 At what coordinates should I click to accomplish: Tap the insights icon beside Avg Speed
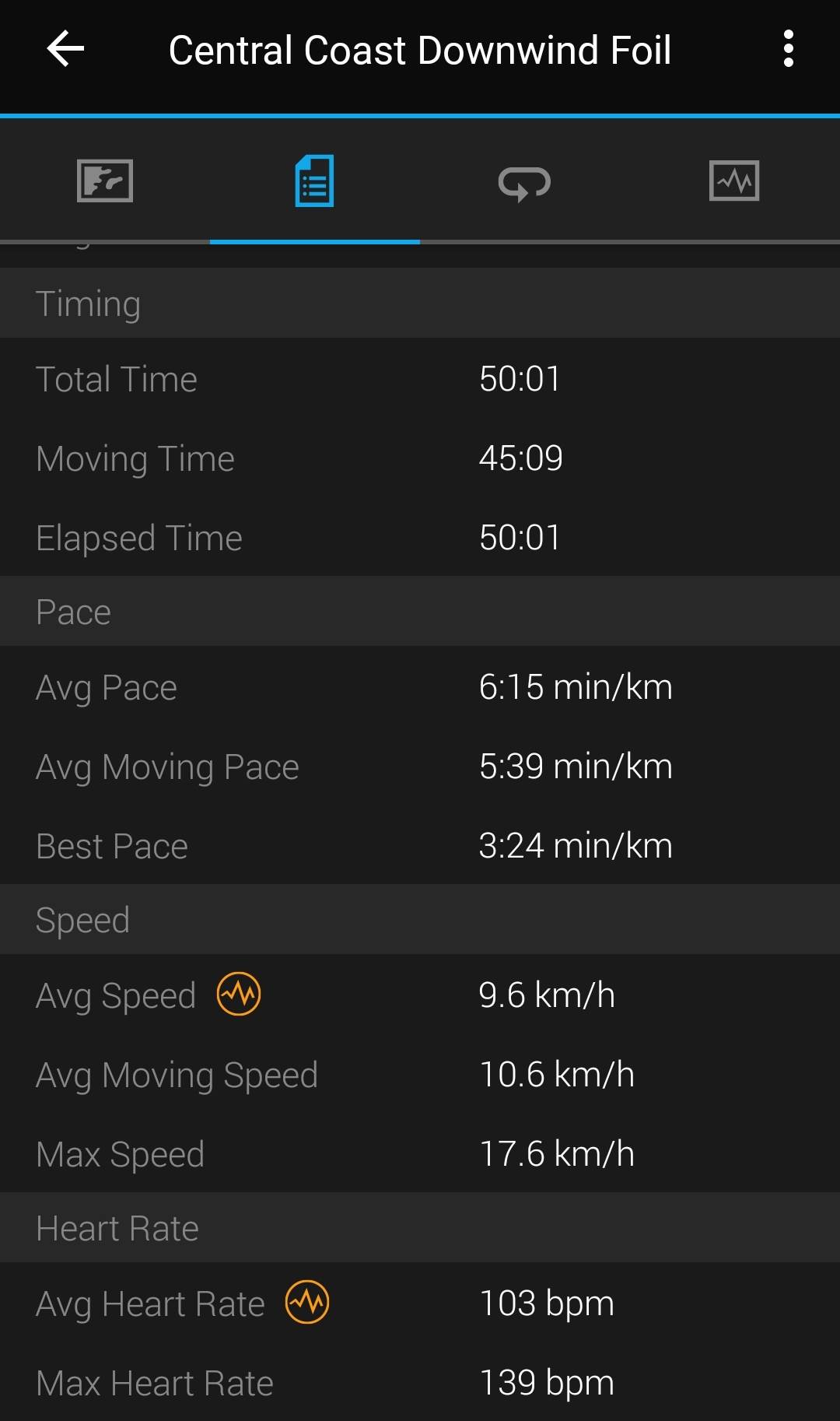pos(239,994)
